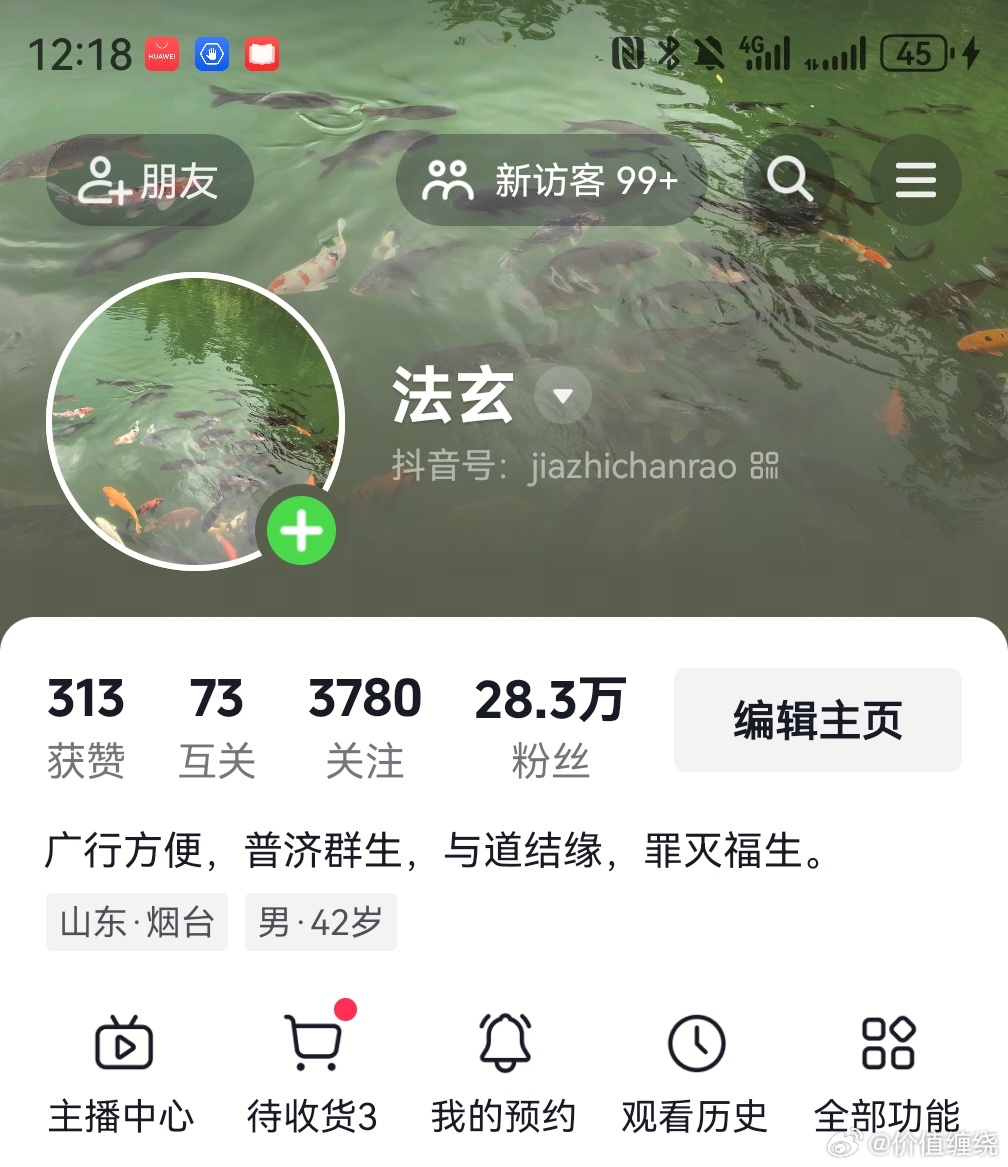This screenshot has width=1008, height=1167.
Task: Open search from the top bar
Action: 789,180
